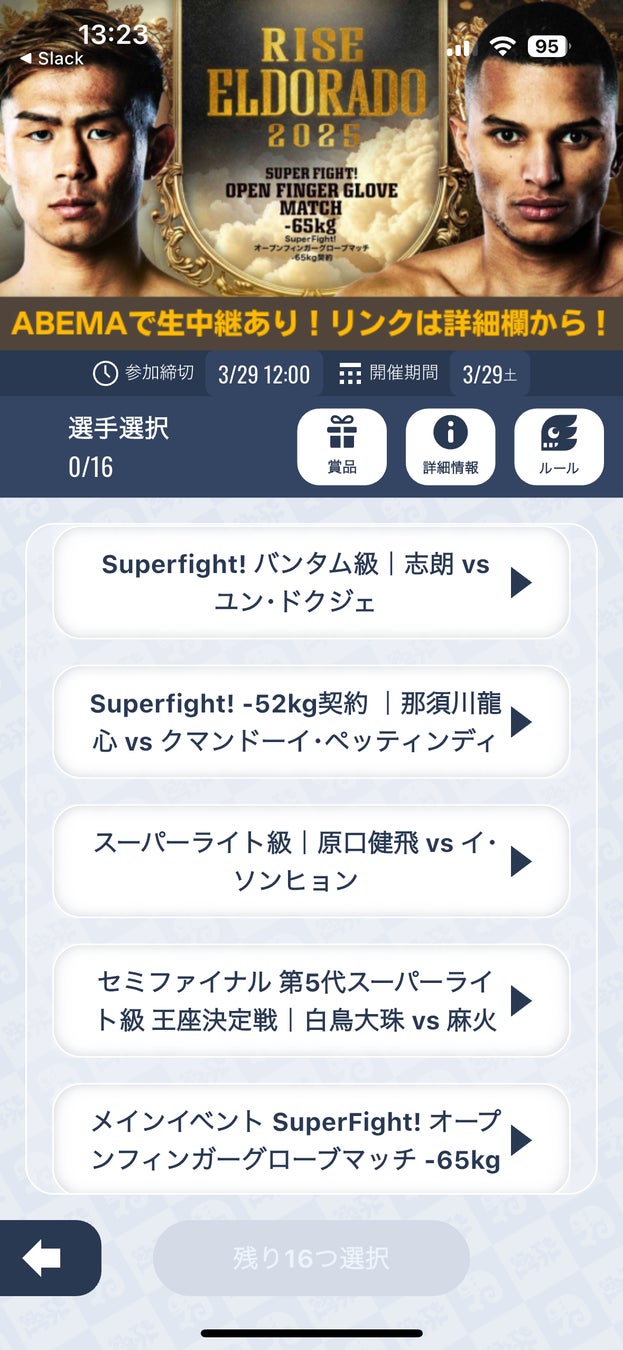Open 詳細情報 detailed info
Screen dimensions: 623x1350
450,446
